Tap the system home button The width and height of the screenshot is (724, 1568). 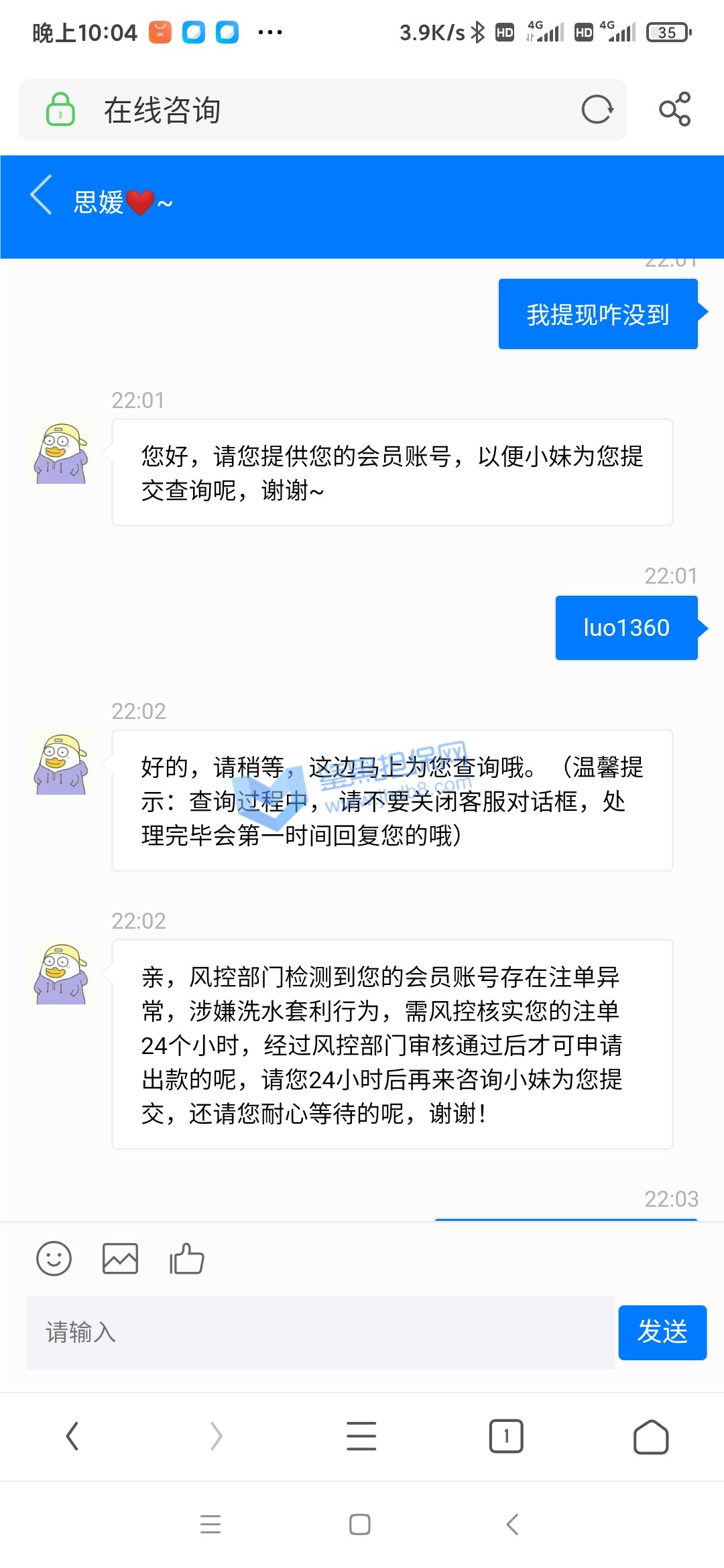pos(360,1524)
